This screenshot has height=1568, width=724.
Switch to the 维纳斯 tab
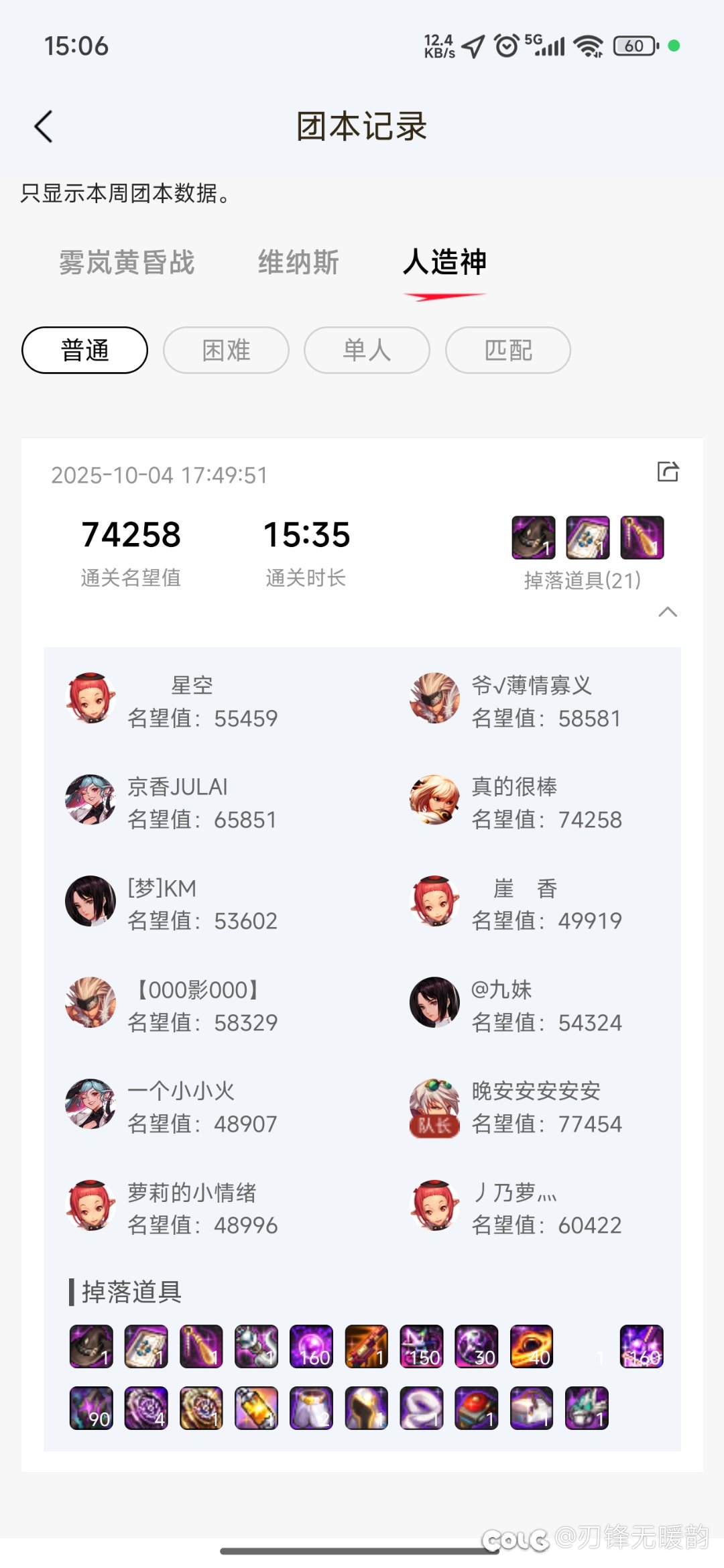[x=298, y=262]
